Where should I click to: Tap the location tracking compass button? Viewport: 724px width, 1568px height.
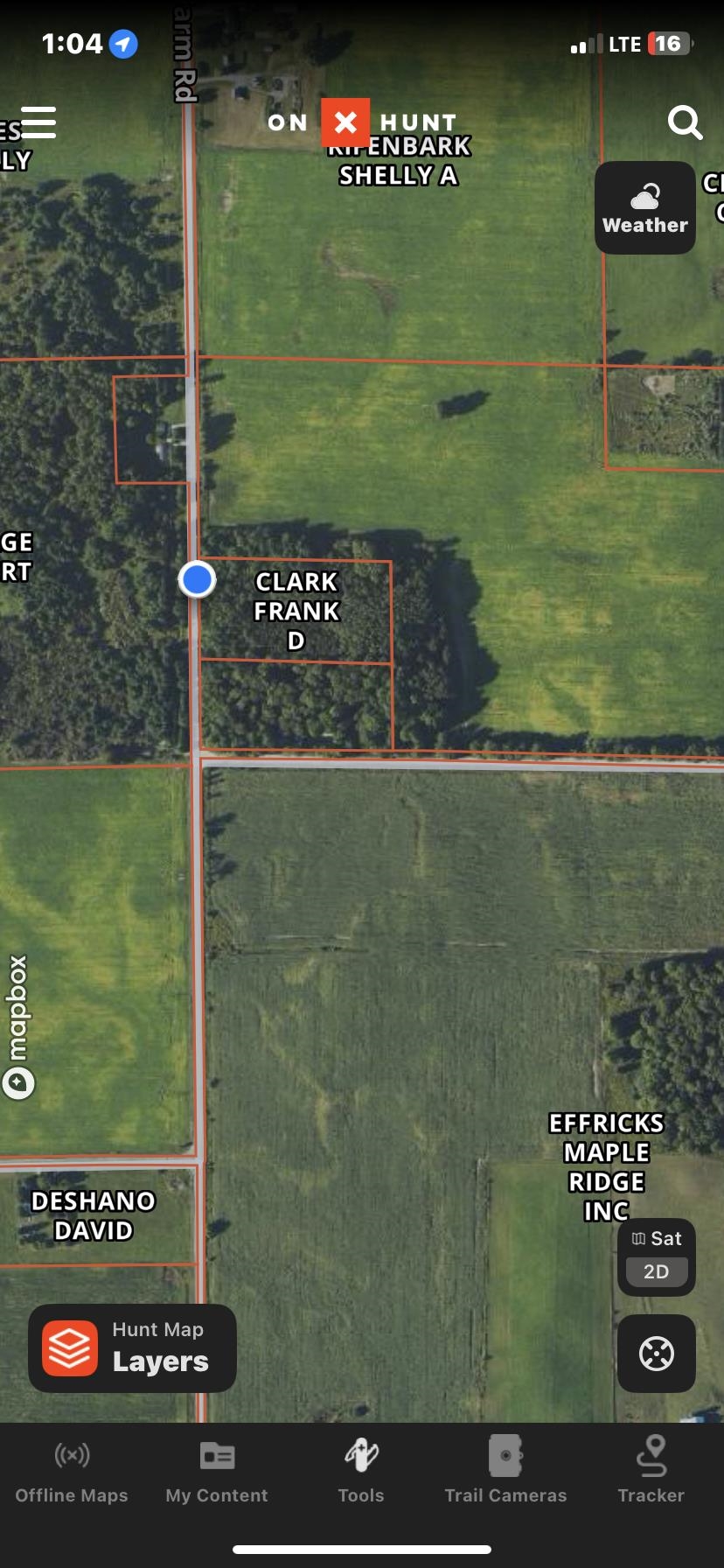(x=656, y=1354)
